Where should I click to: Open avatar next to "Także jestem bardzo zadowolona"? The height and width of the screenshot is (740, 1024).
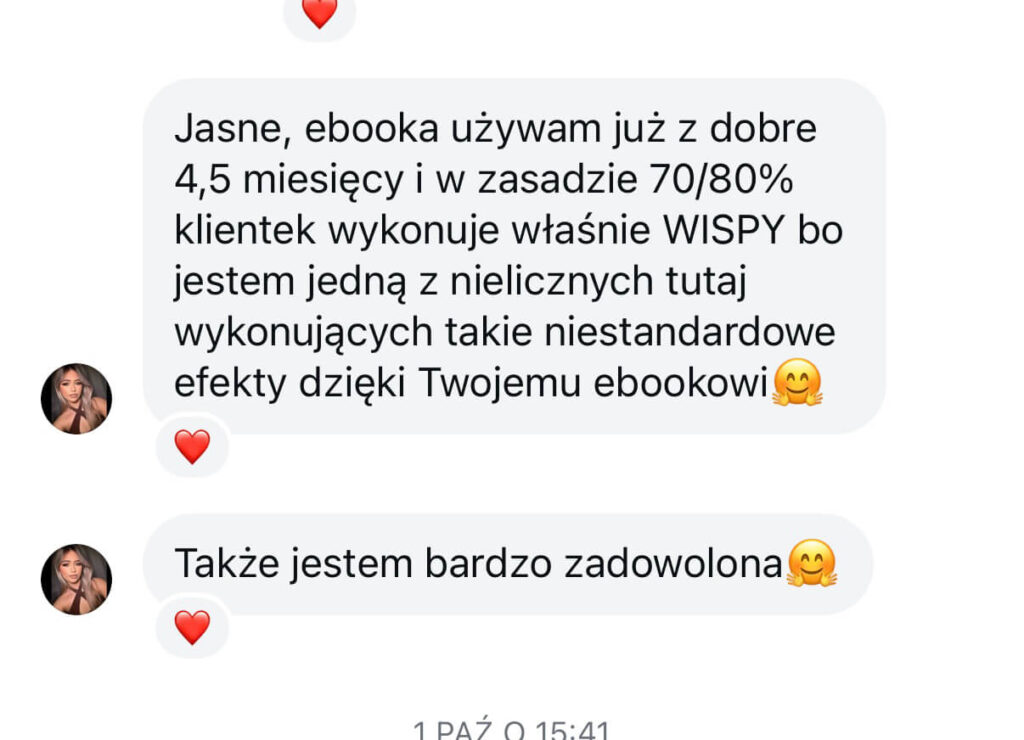pyautogui.click(x=76, y=579)
